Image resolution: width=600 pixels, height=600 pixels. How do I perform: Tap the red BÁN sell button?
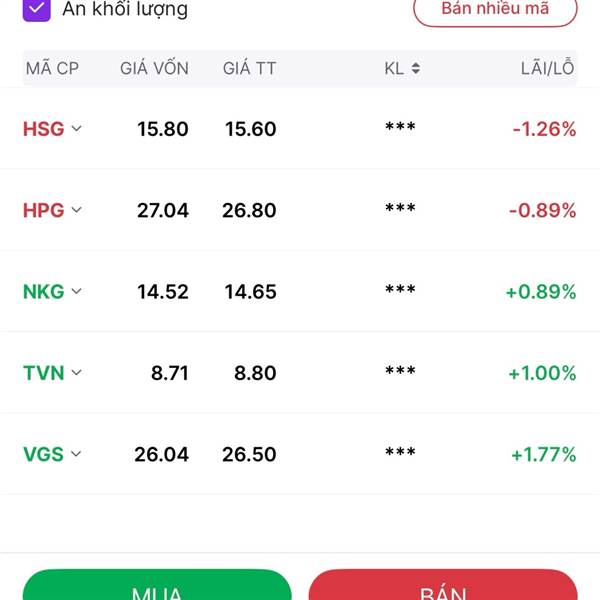coord(443,587)
